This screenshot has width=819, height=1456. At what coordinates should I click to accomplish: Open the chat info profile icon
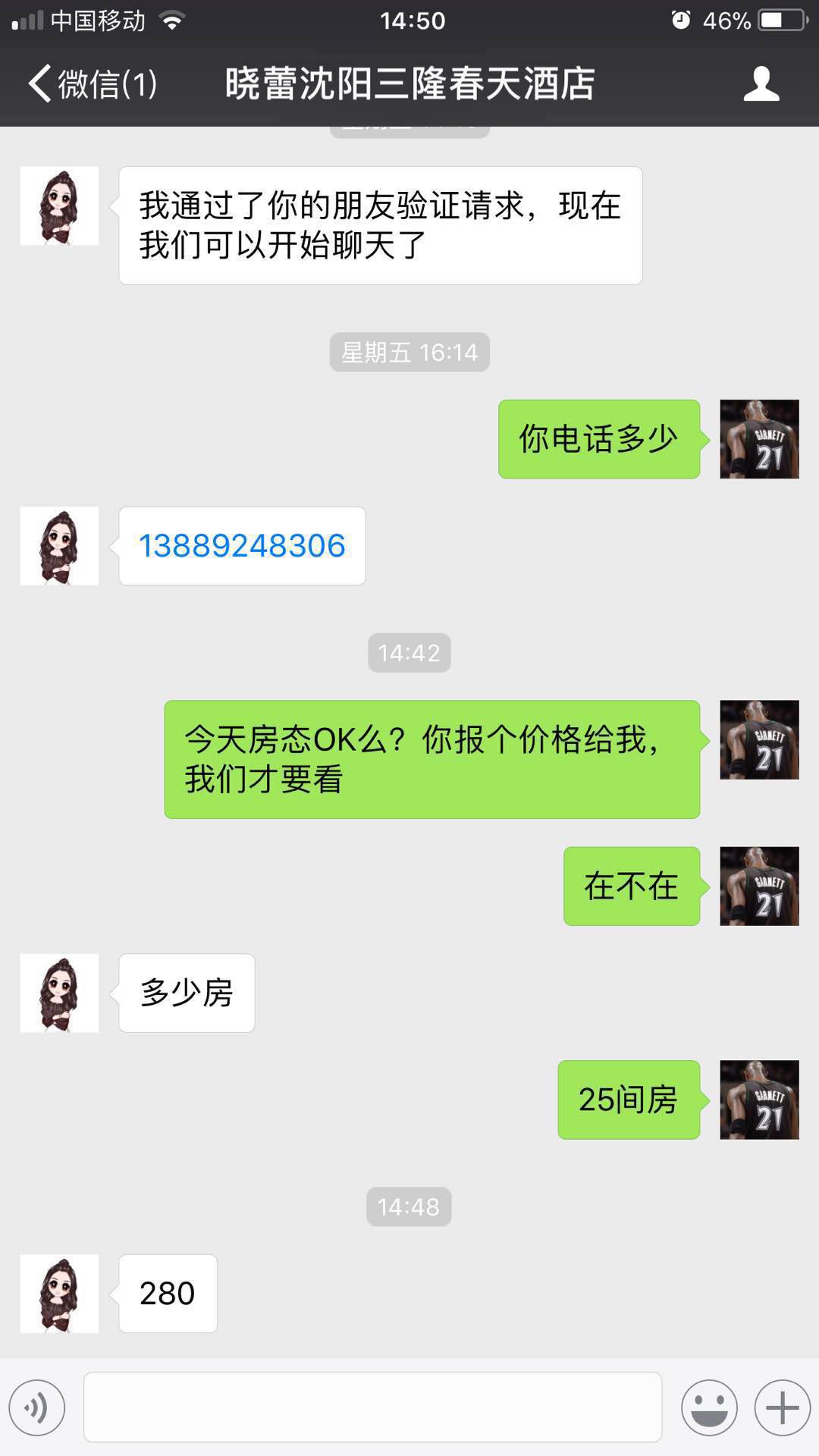761,83
